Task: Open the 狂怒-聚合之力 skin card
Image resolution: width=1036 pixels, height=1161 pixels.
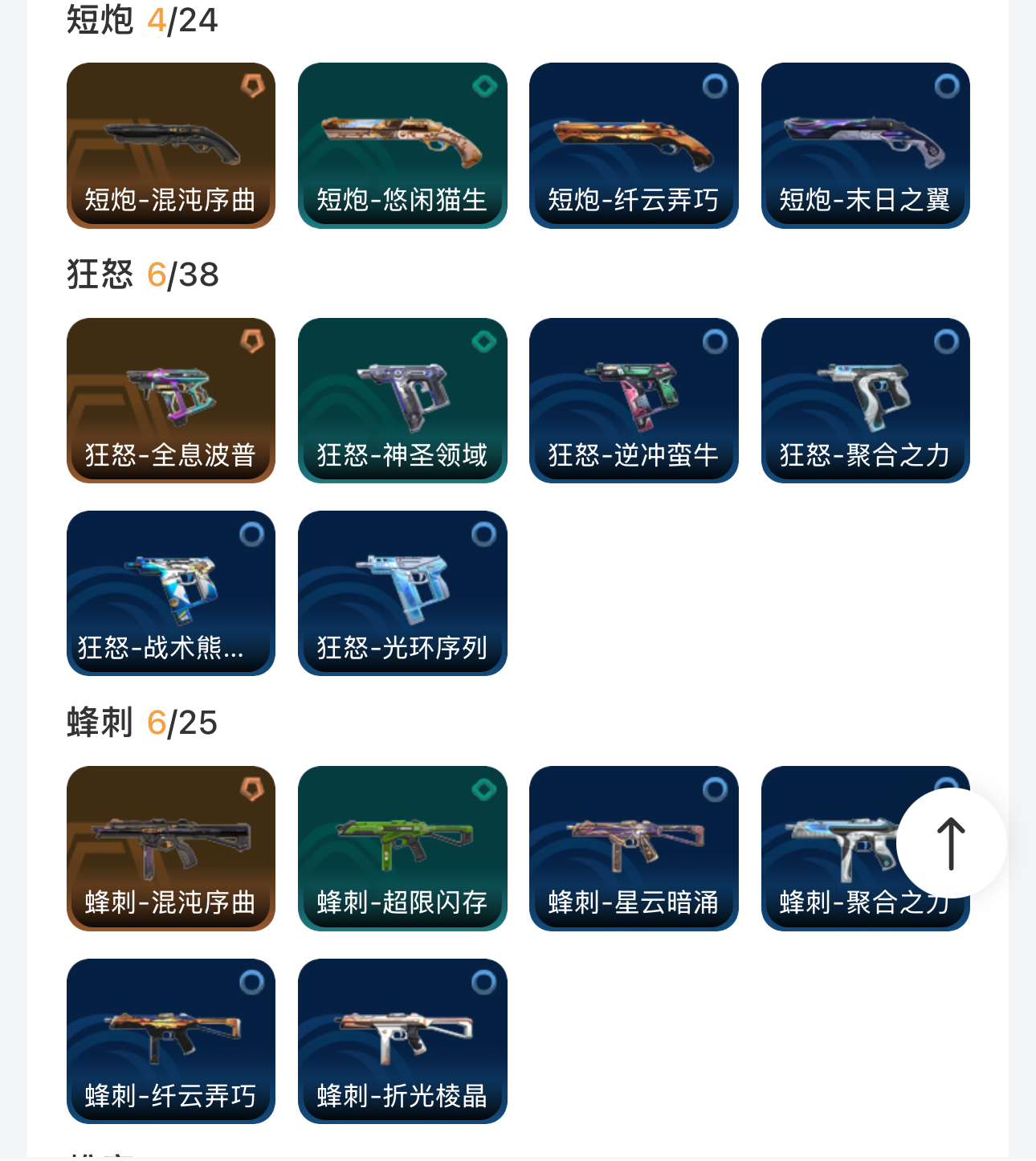Action: (x=865, y=401)
